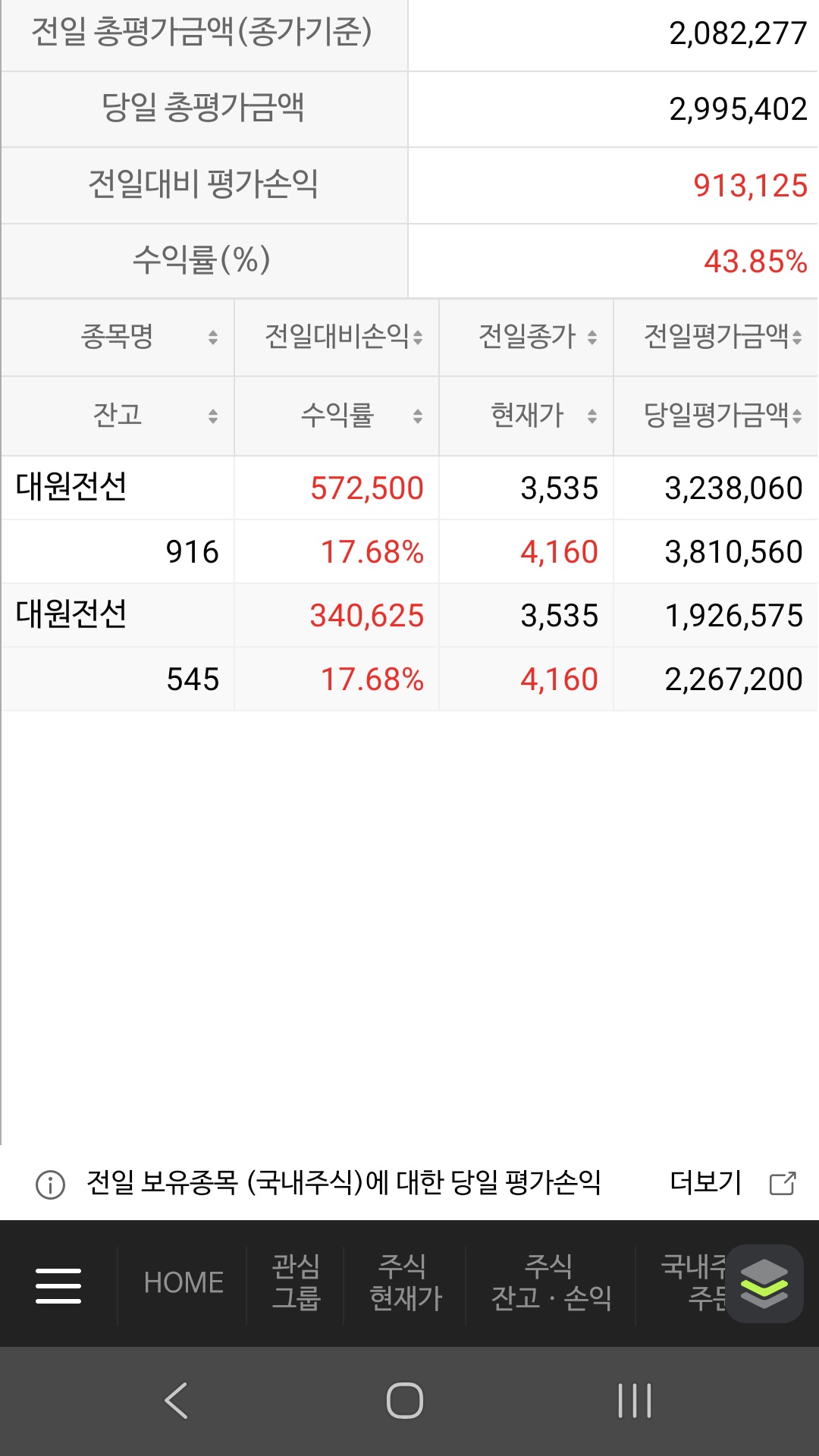Sort by 수익률 column header

(x=337, y=416)
